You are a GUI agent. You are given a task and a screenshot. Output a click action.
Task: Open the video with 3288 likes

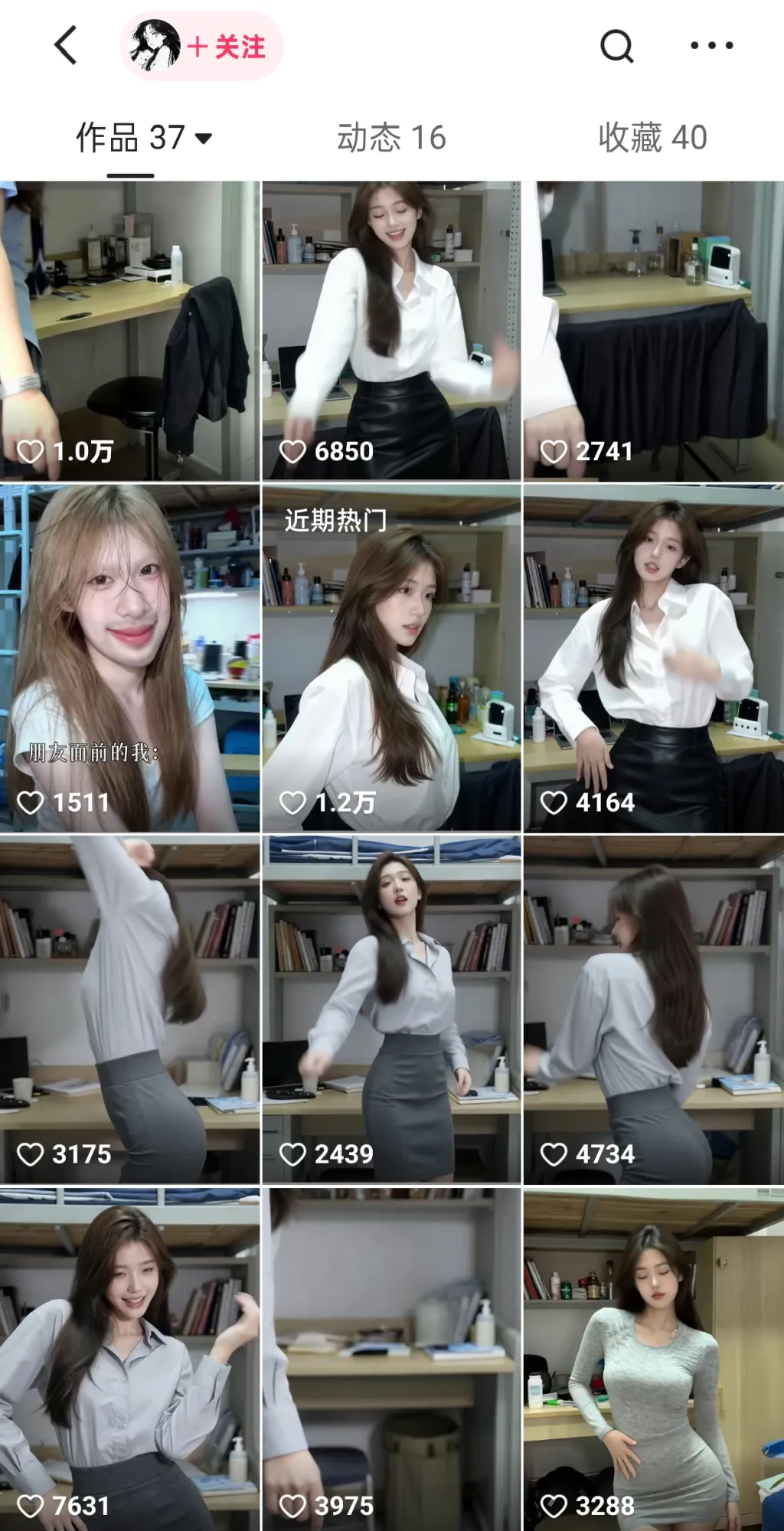(x=653, y=1359)
